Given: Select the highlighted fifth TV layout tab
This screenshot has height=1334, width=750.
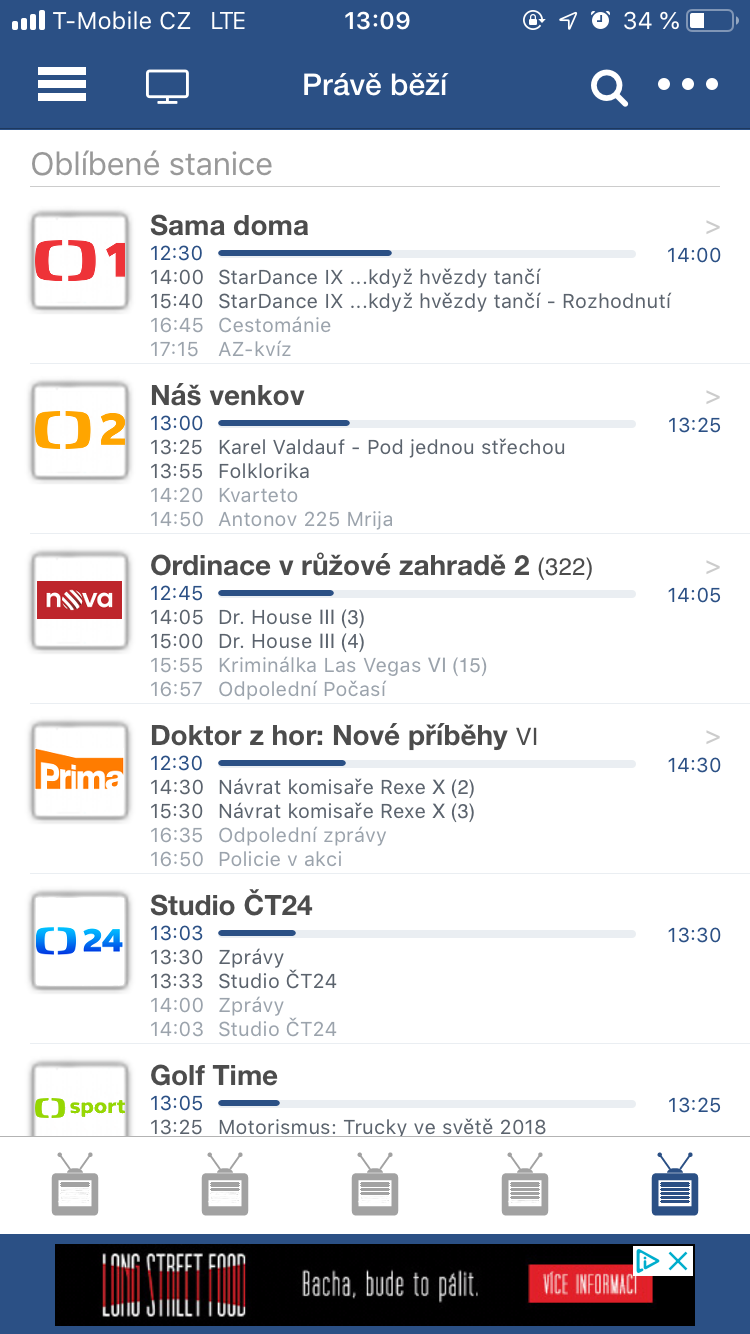Looking at the screenshot, I should (675, 1185).
